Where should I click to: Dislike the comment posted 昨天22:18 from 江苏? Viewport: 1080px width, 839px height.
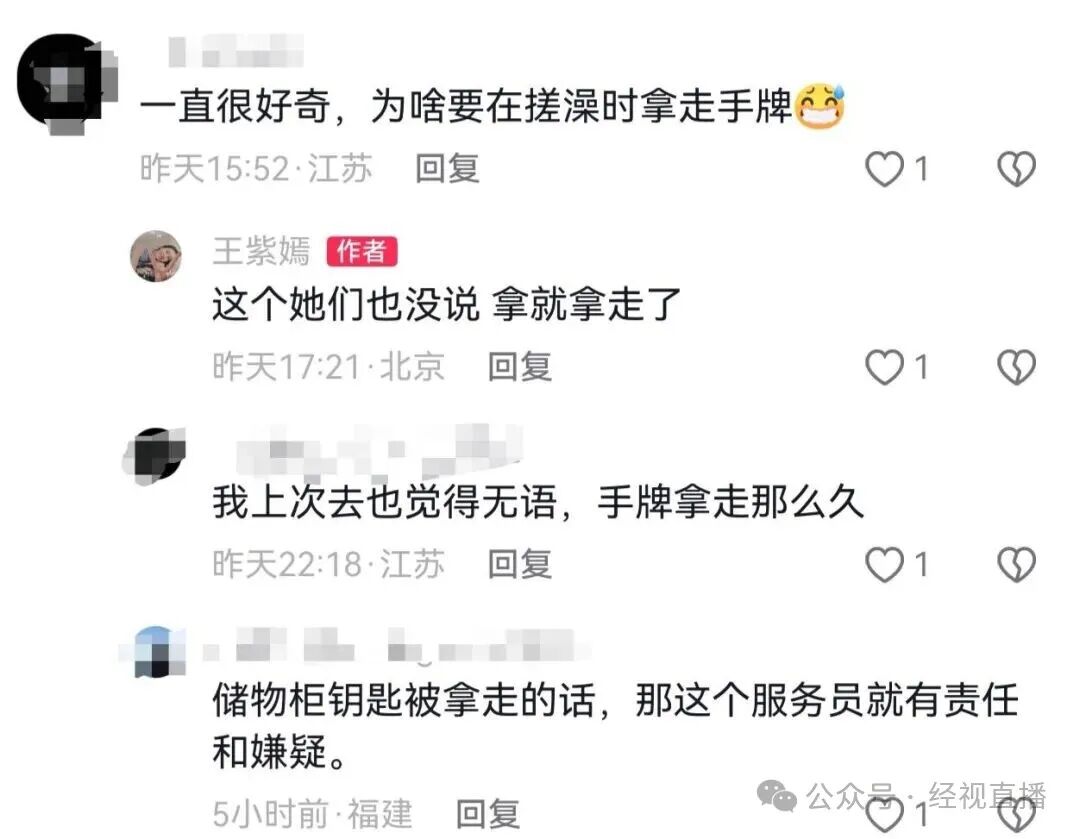pos(1016,565)
